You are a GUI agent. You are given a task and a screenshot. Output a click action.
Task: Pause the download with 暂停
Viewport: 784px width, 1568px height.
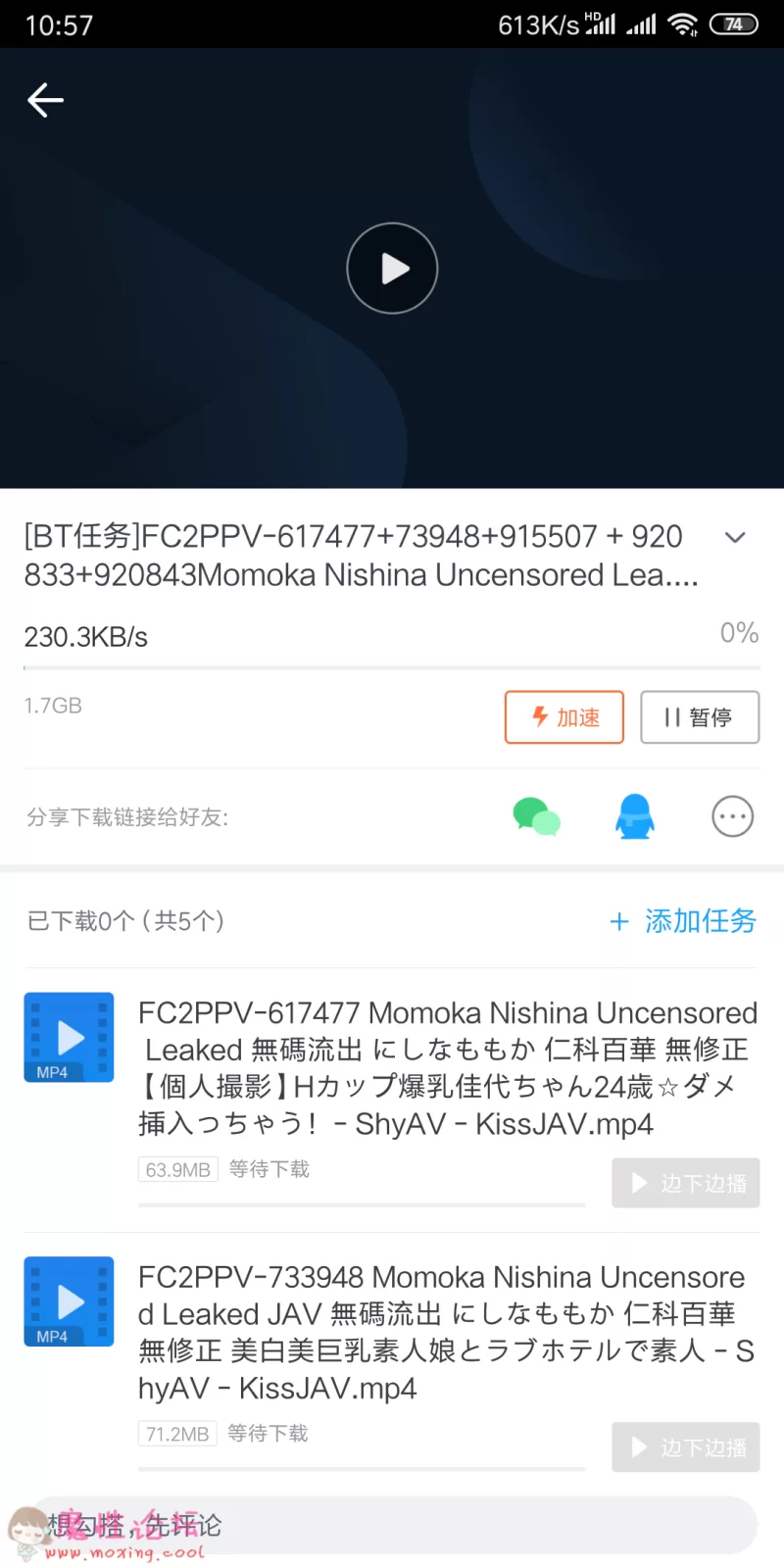tap(700, 717)
